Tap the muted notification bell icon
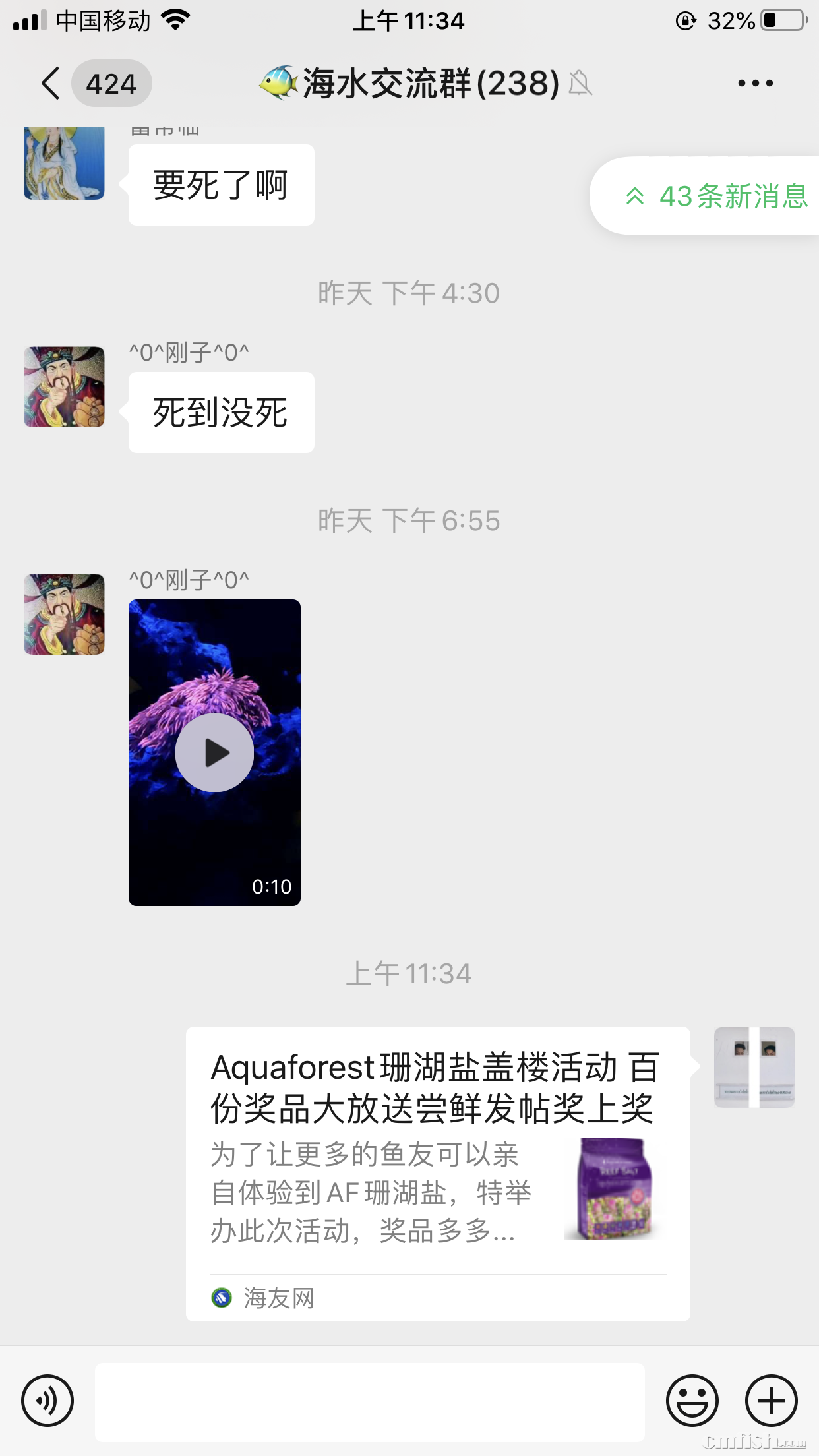Screen dimensions: 819x1456 click(x=580, y=84)
